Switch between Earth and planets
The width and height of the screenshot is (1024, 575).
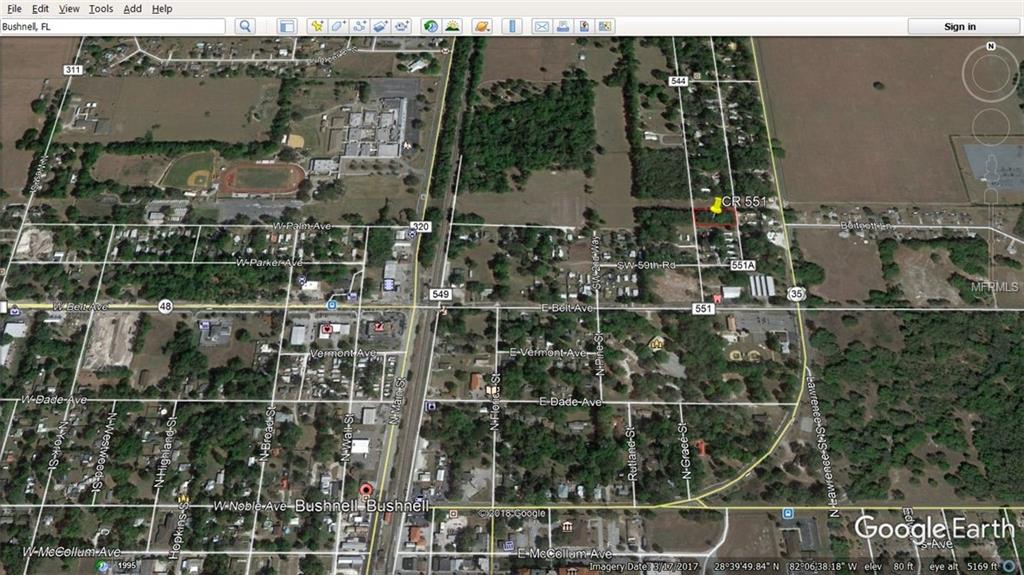tap(482, 26)
